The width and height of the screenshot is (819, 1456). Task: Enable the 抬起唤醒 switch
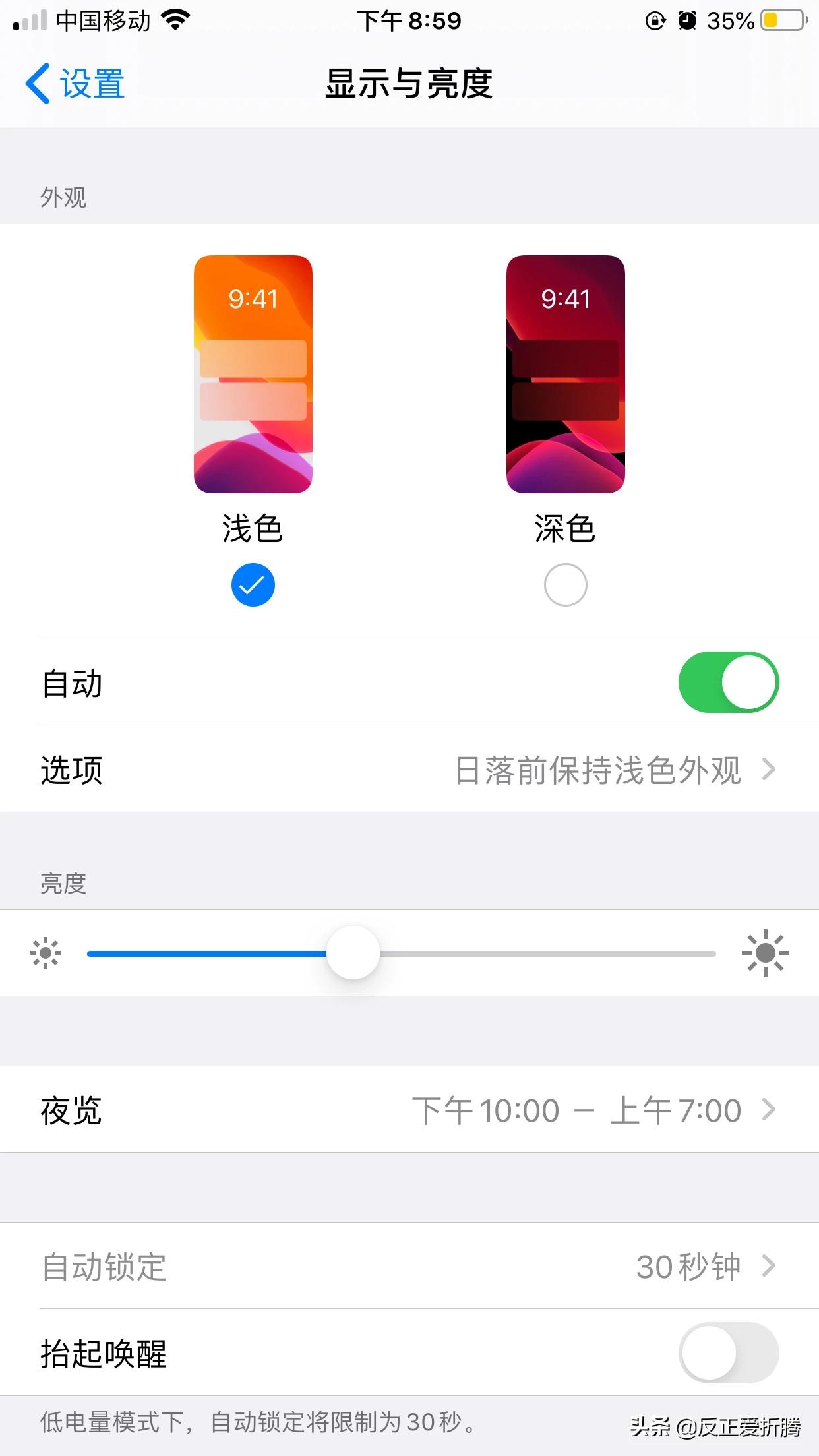728,1352
